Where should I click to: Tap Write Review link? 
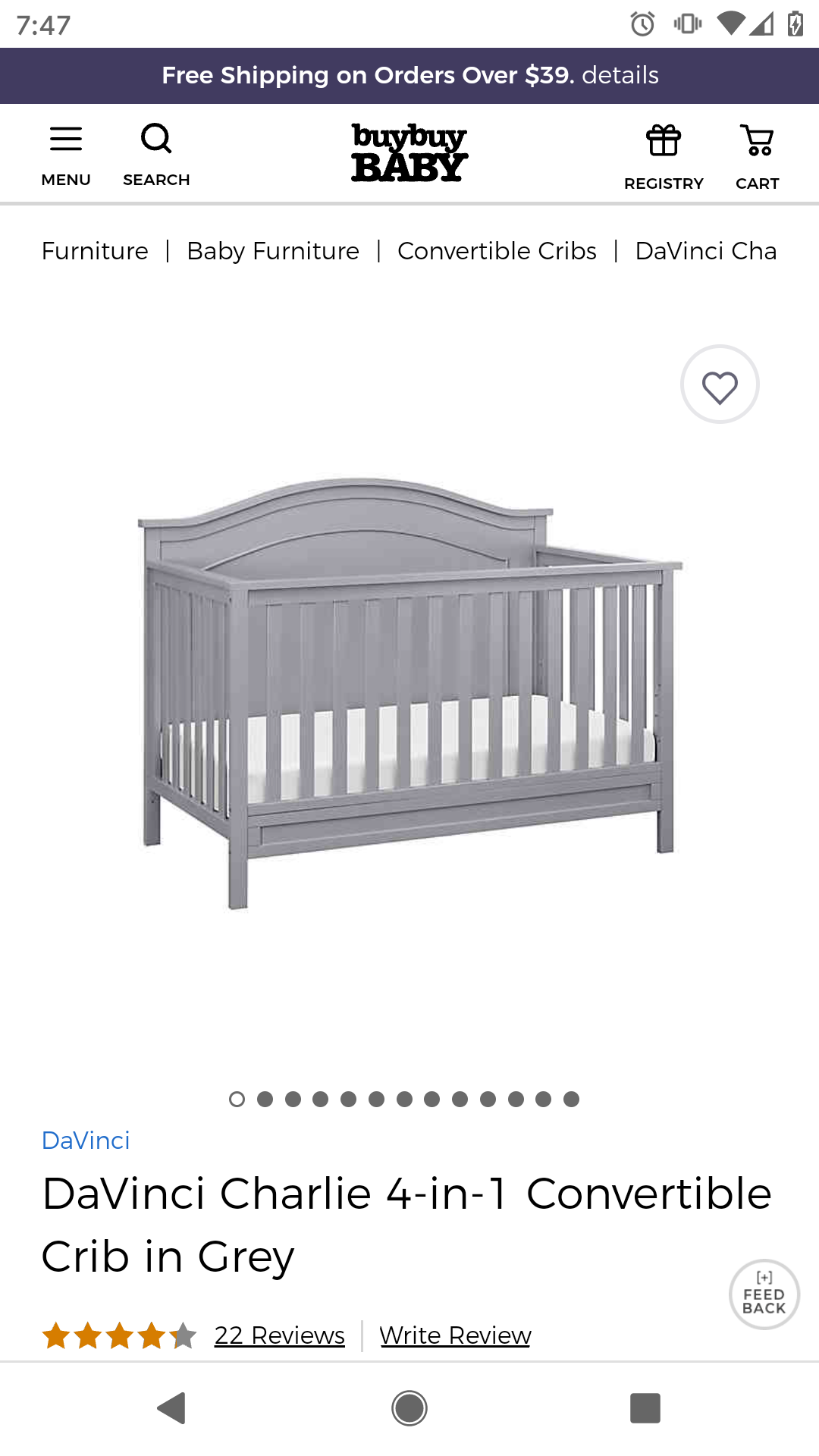point(455,1335)
